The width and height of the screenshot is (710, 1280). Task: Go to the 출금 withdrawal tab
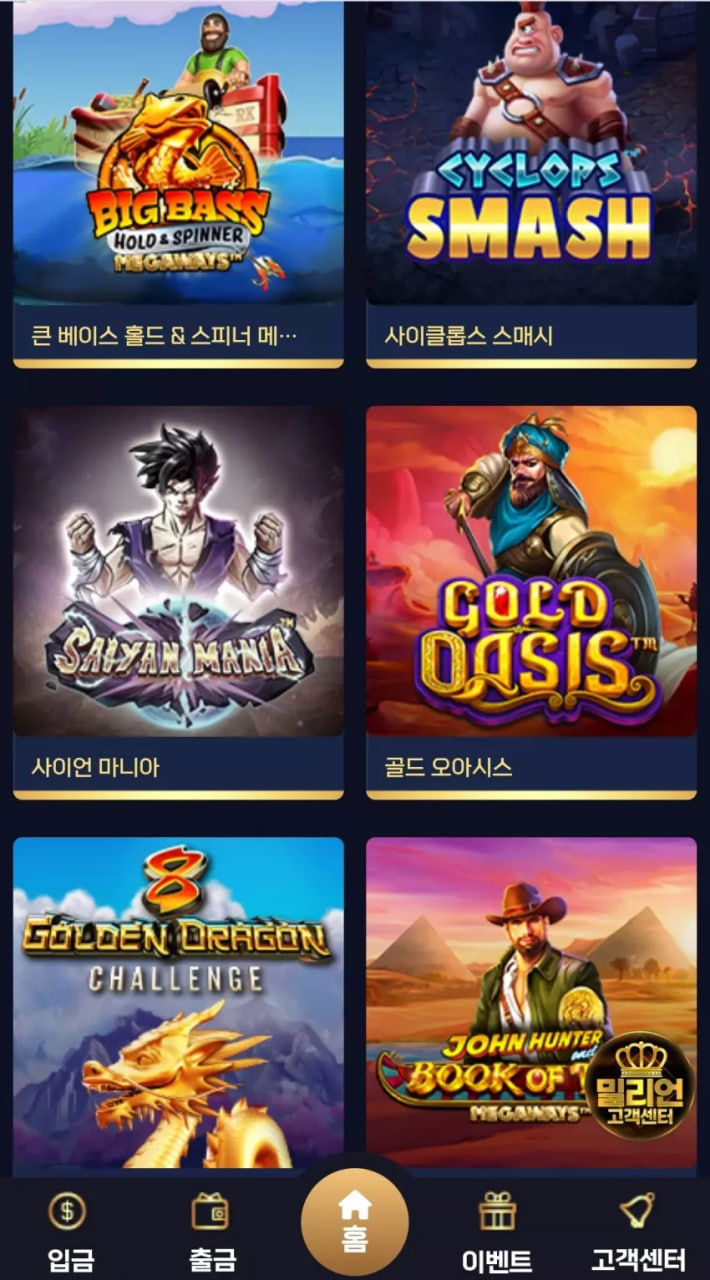tap(211, 1231)
